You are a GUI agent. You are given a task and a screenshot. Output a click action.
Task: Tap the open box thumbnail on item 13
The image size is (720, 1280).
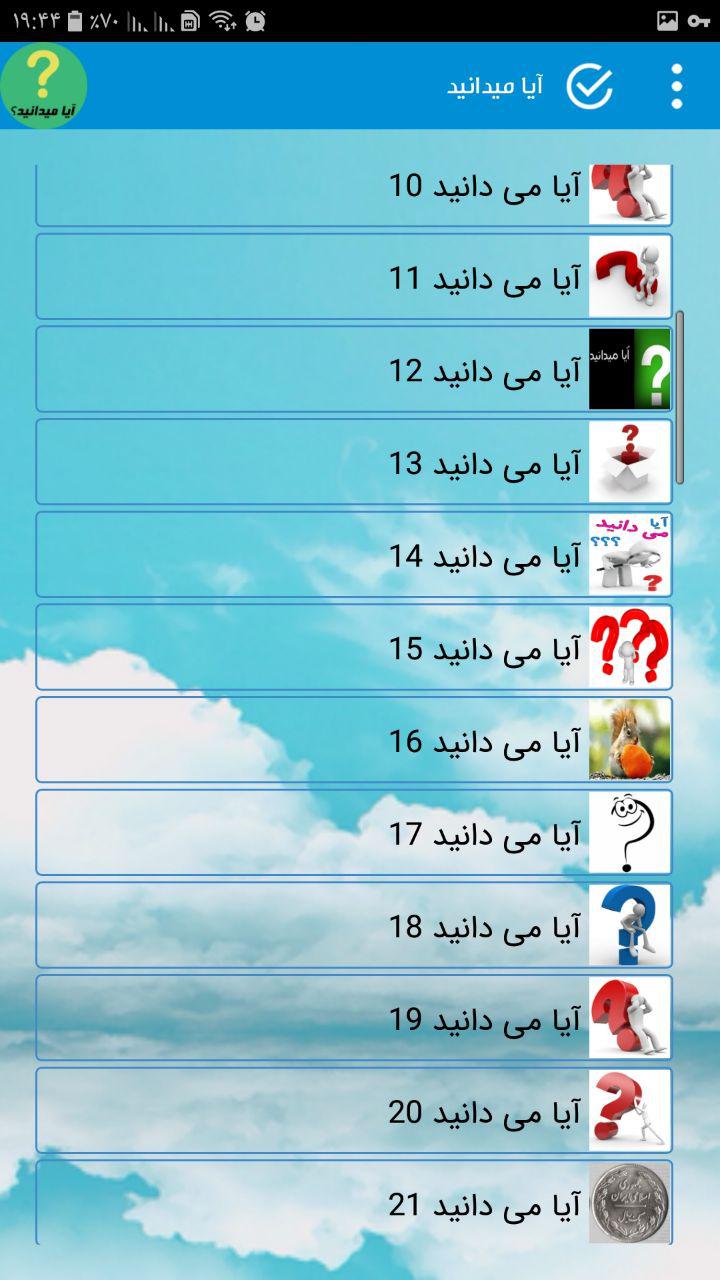click(x=630, y=462)
